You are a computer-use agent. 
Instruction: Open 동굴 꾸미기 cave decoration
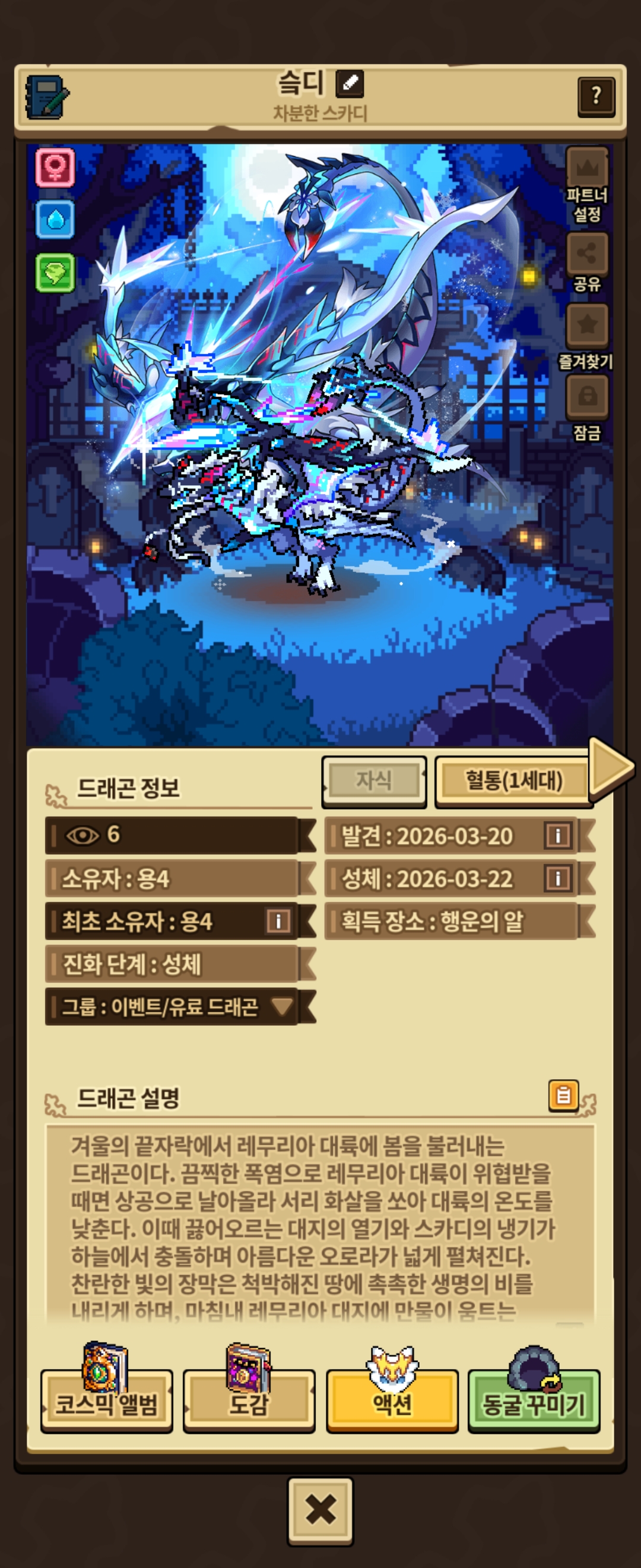tap(534, 1404)
